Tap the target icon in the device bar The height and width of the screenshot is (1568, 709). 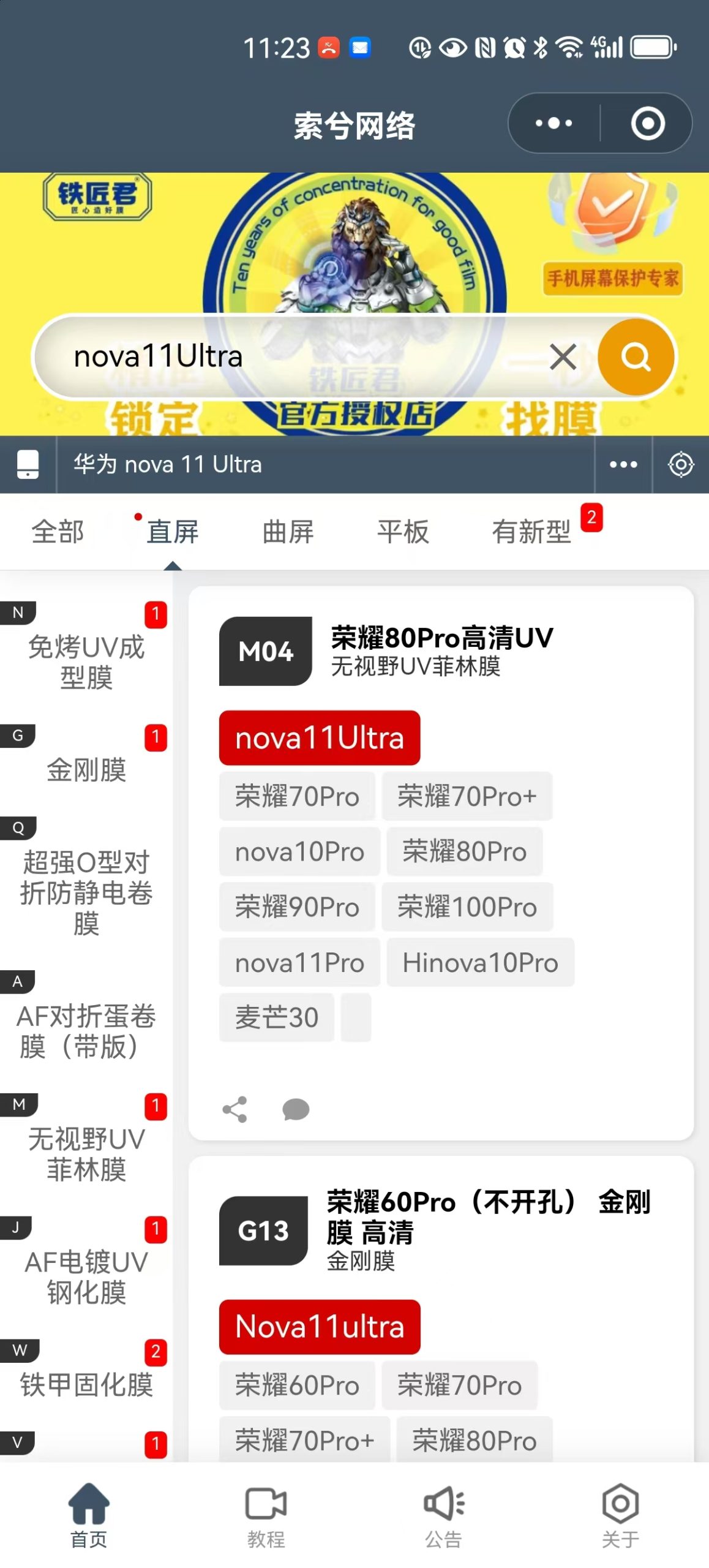680,464
